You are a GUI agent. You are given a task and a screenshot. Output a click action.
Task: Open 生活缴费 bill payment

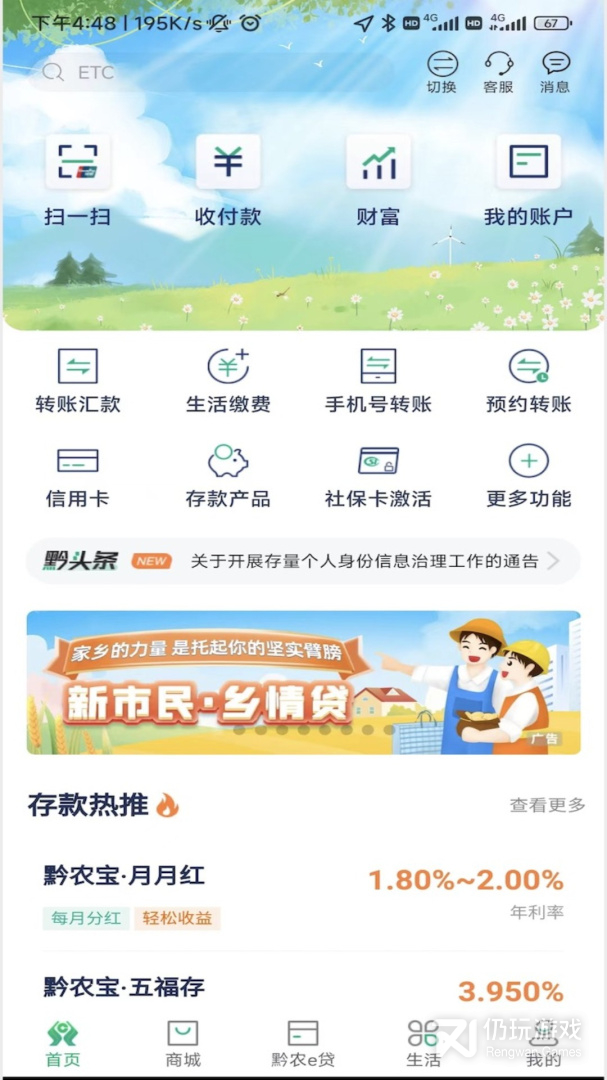point(228,381)
